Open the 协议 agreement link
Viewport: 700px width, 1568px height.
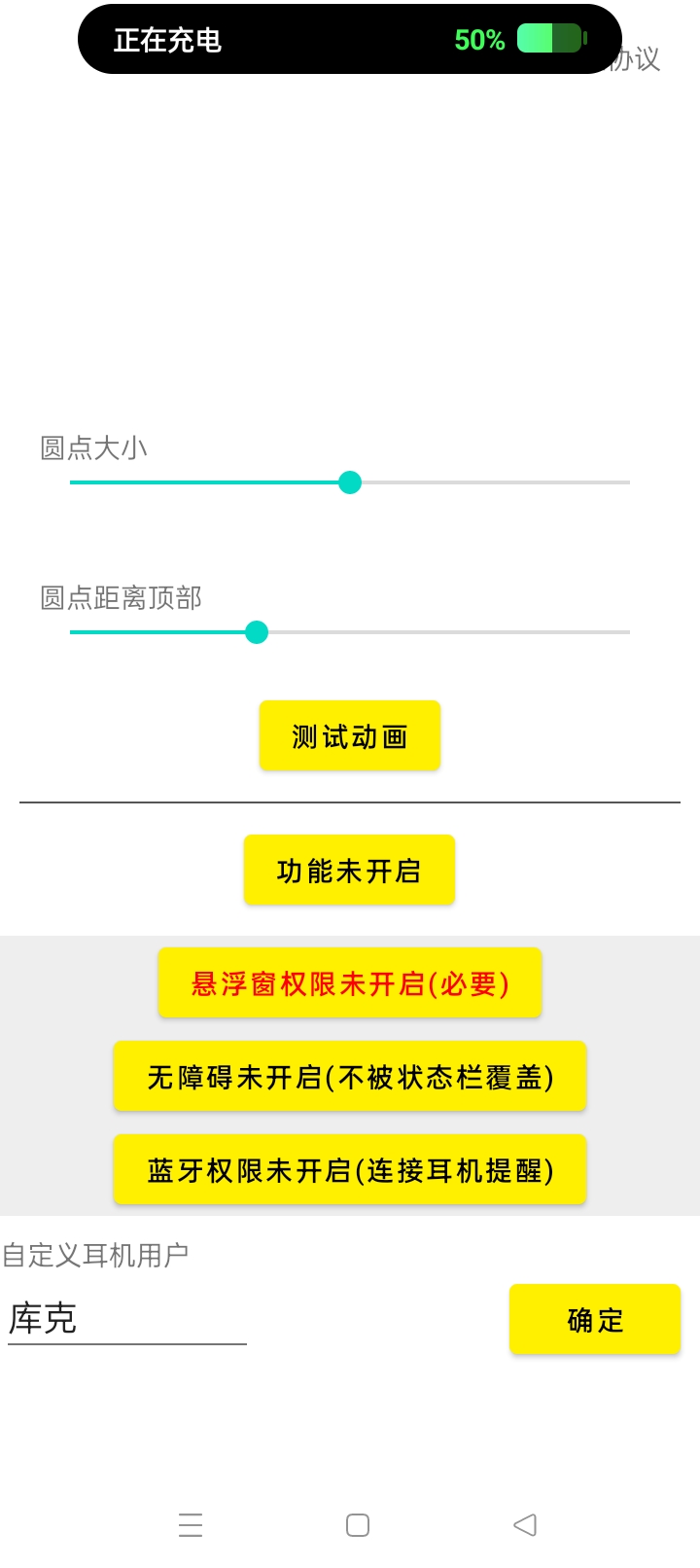click(633, 60)
